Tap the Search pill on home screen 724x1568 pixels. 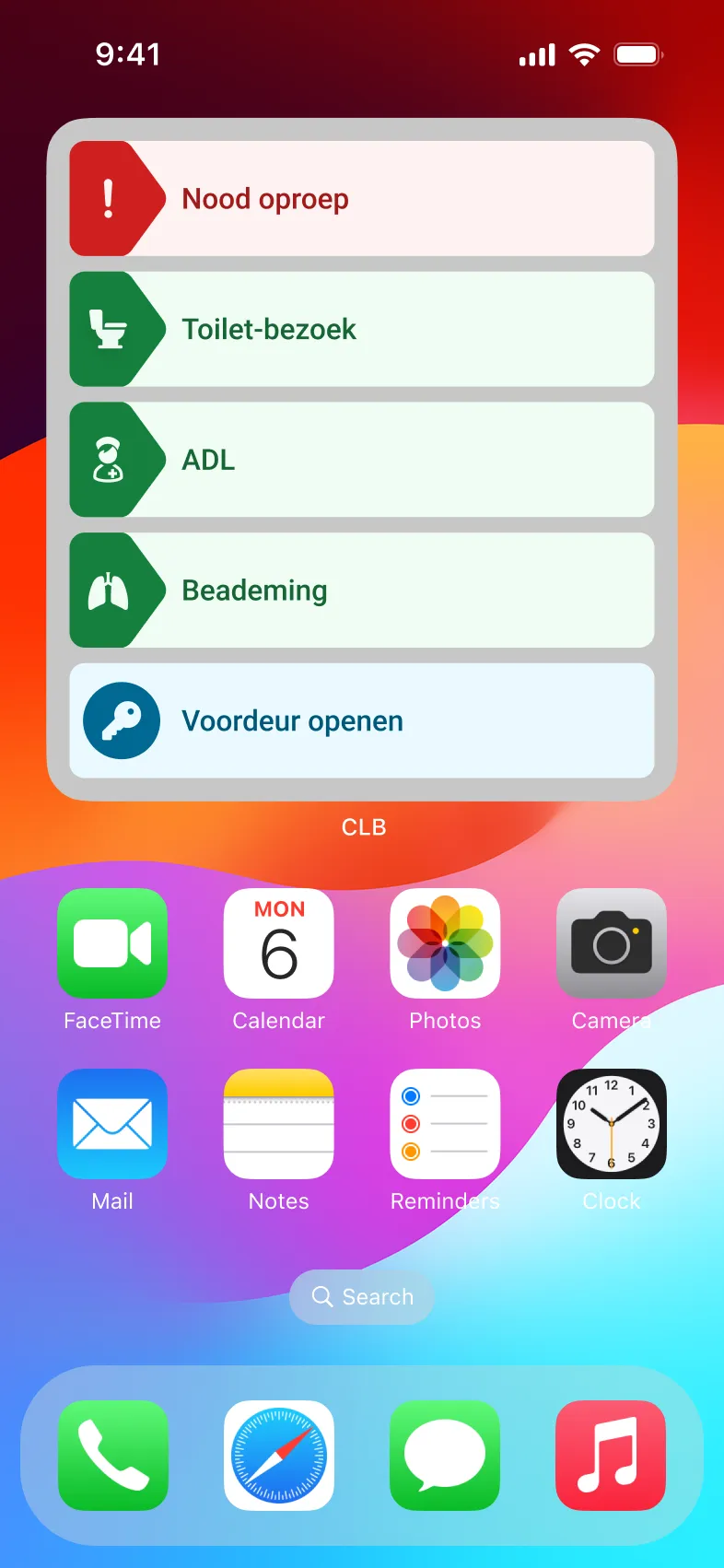tap(362, 1297)
